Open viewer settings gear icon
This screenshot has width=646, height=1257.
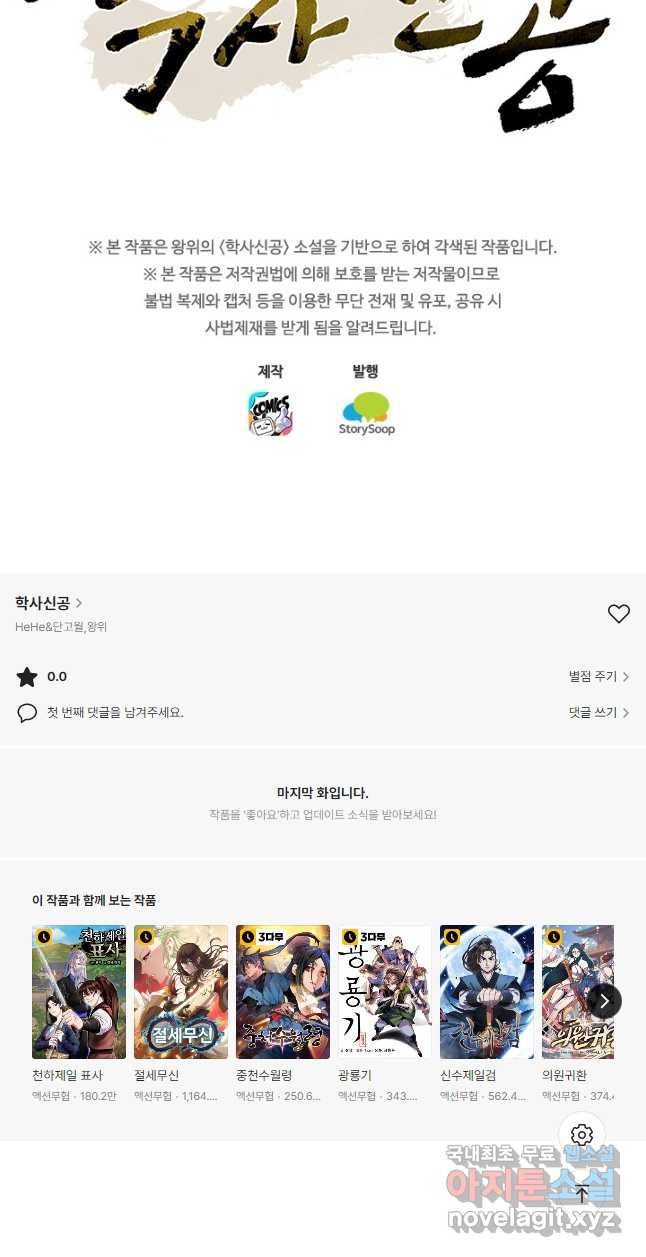tap(582, 1135)
